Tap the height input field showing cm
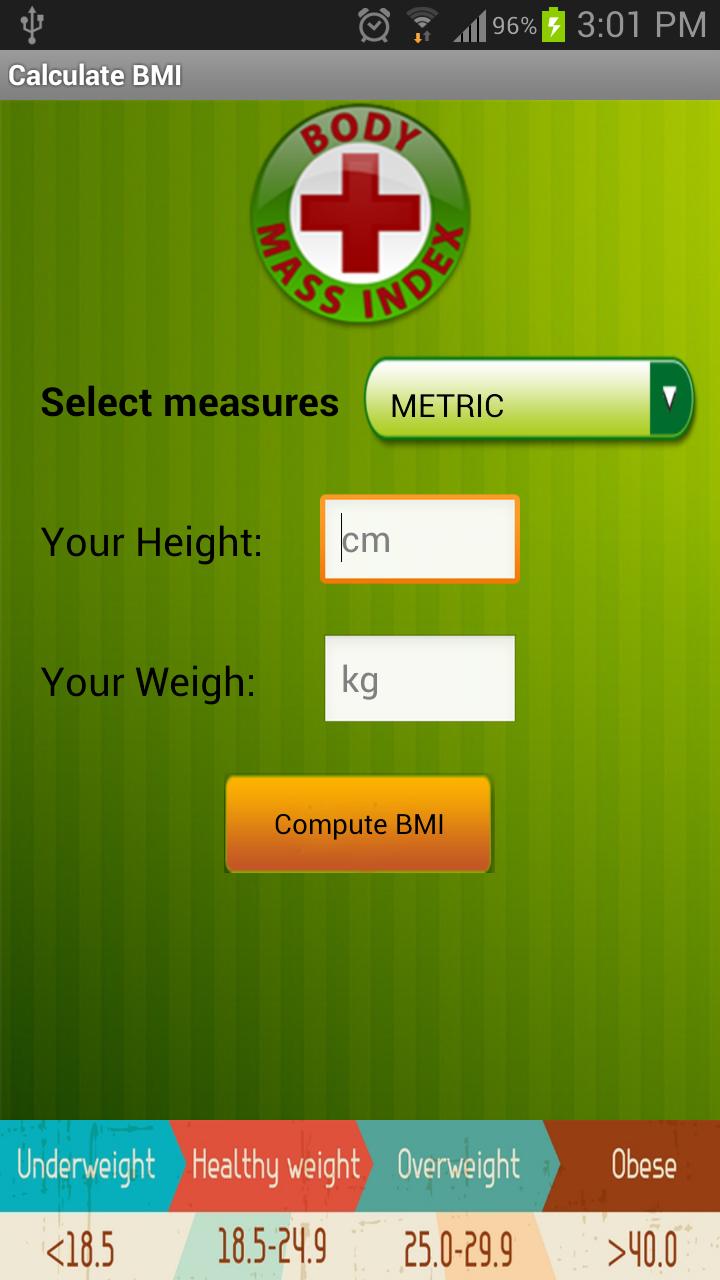This screenshot has width=720, height=1280. 419,538
